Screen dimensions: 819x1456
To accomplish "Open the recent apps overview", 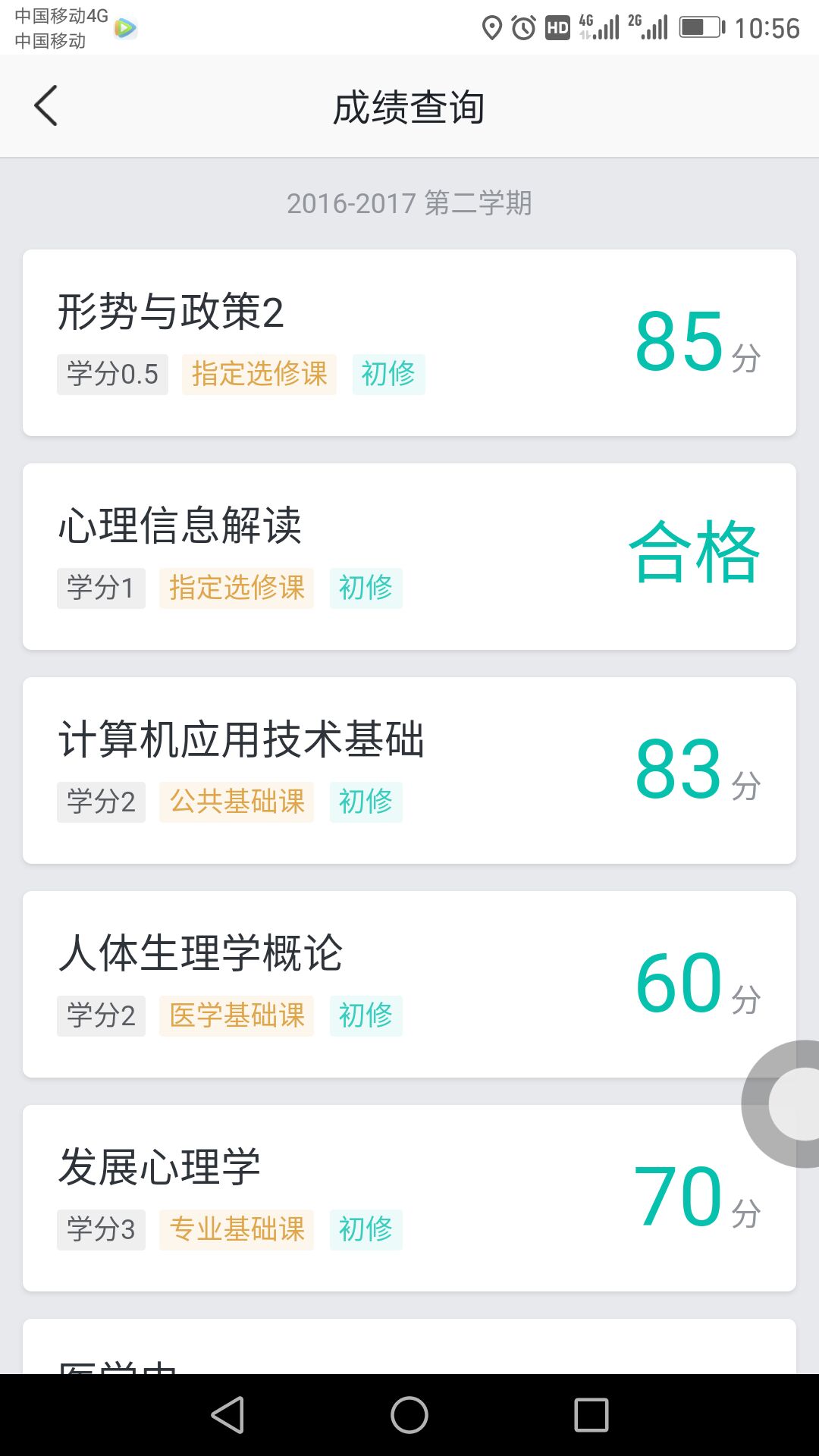I will click(591, 1415).
